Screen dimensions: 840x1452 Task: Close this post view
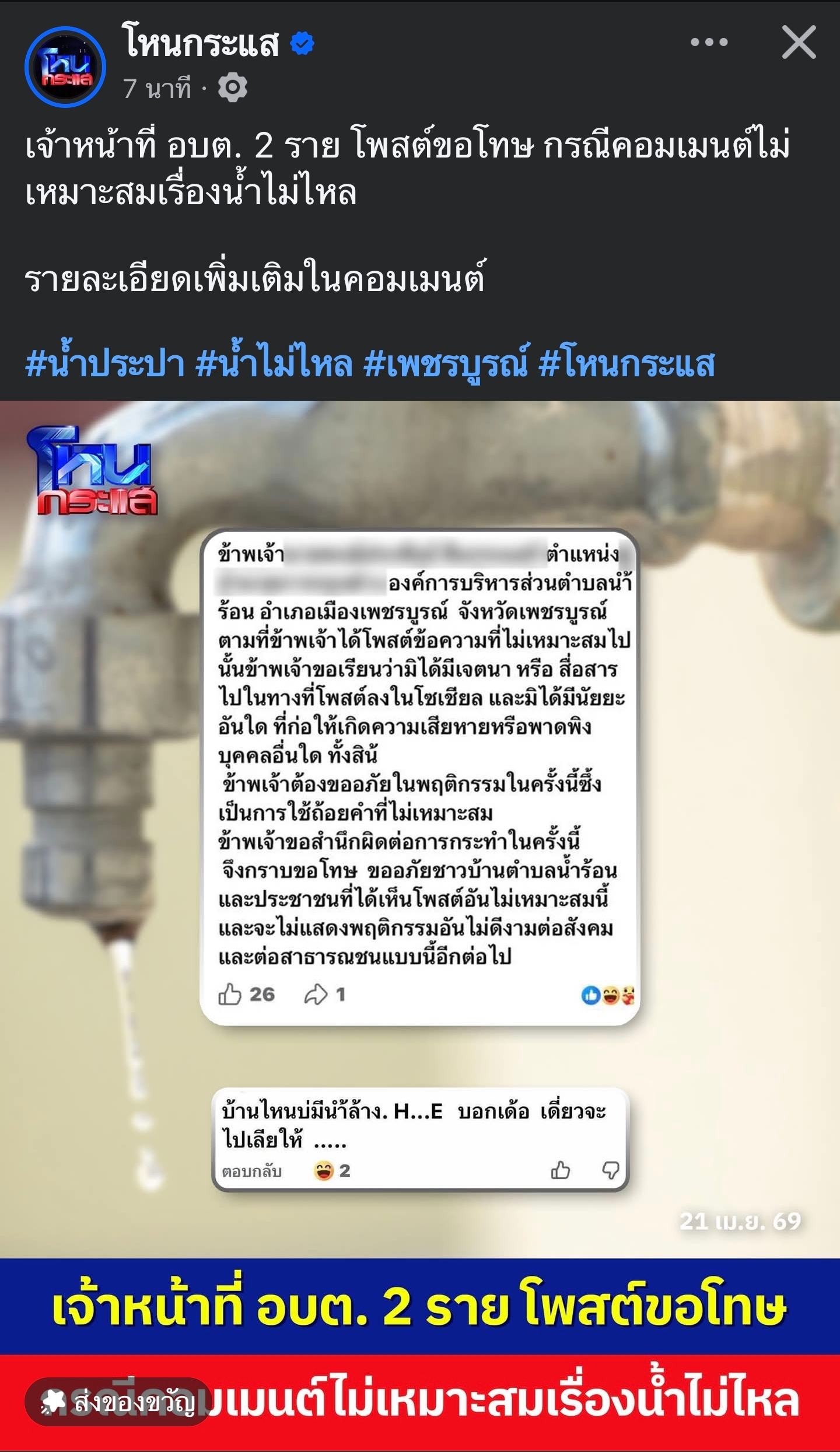coord(799,42)
